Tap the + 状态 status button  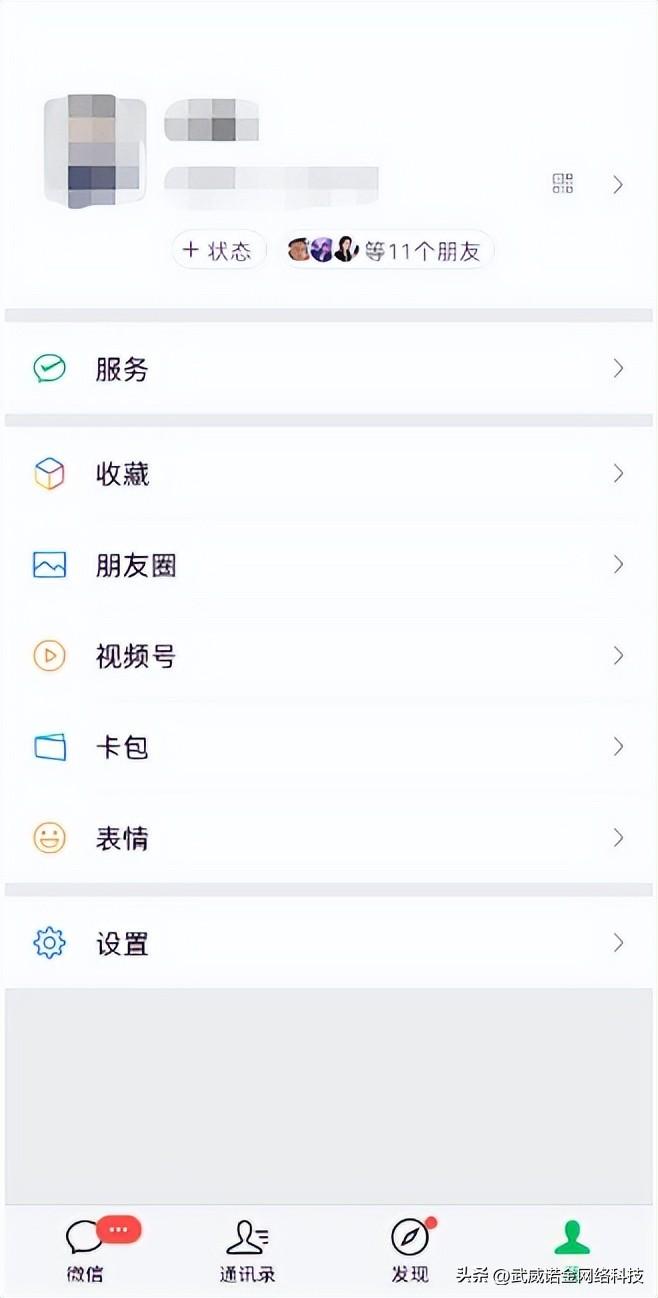[219, 250]
